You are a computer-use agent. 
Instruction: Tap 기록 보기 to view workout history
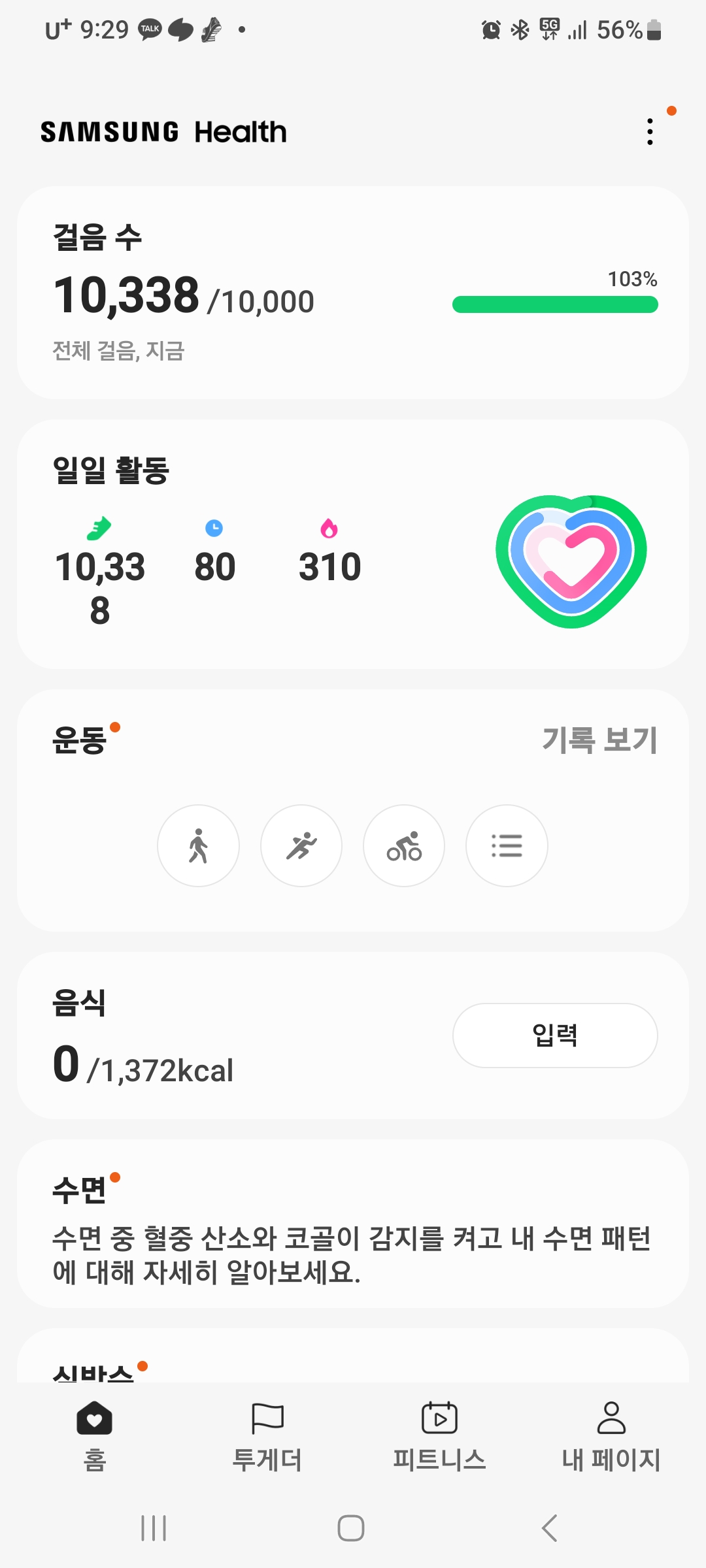point(599,740)
